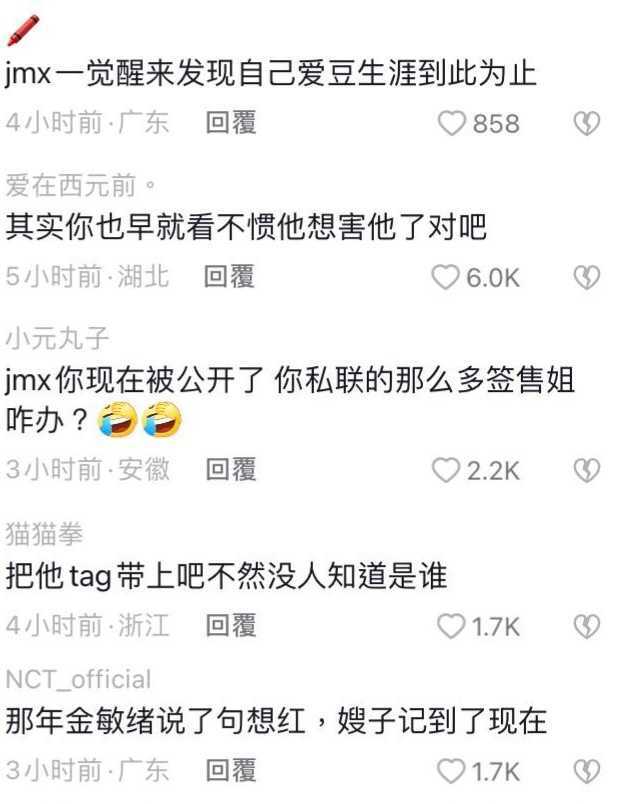Image resolution: width=635 pixels, height=804 pixels.
Task: Dislike NCT_official's comment
Action: pos(586,772)
